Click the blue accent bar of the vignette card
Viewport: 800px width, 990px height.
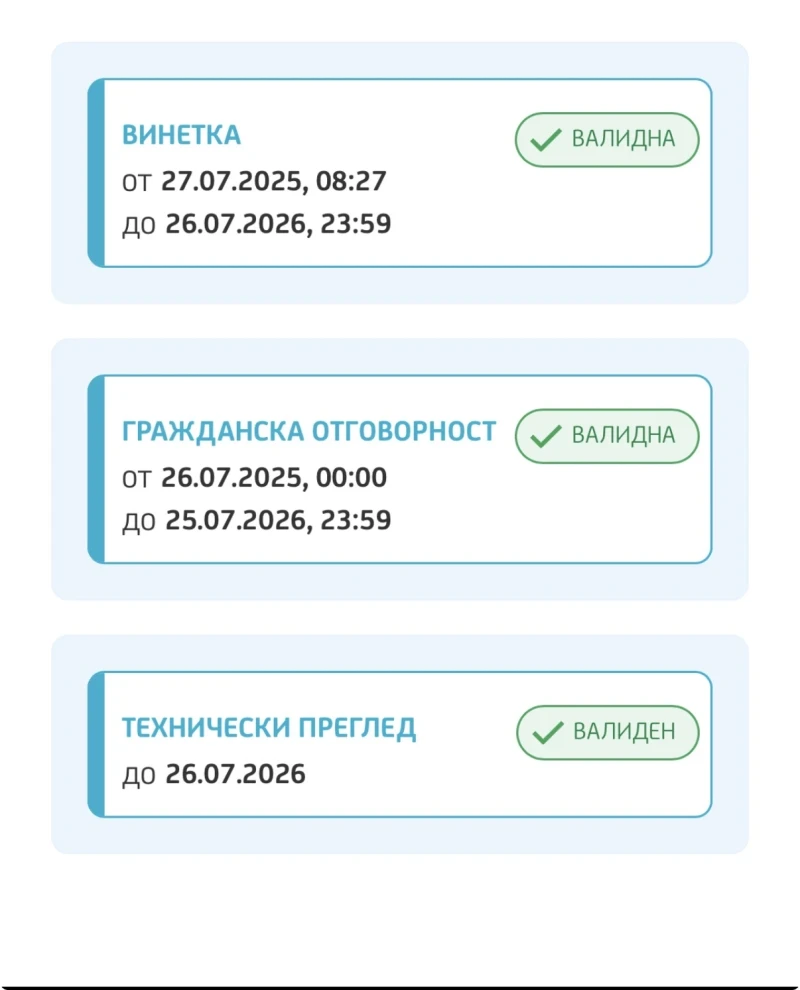97,172
